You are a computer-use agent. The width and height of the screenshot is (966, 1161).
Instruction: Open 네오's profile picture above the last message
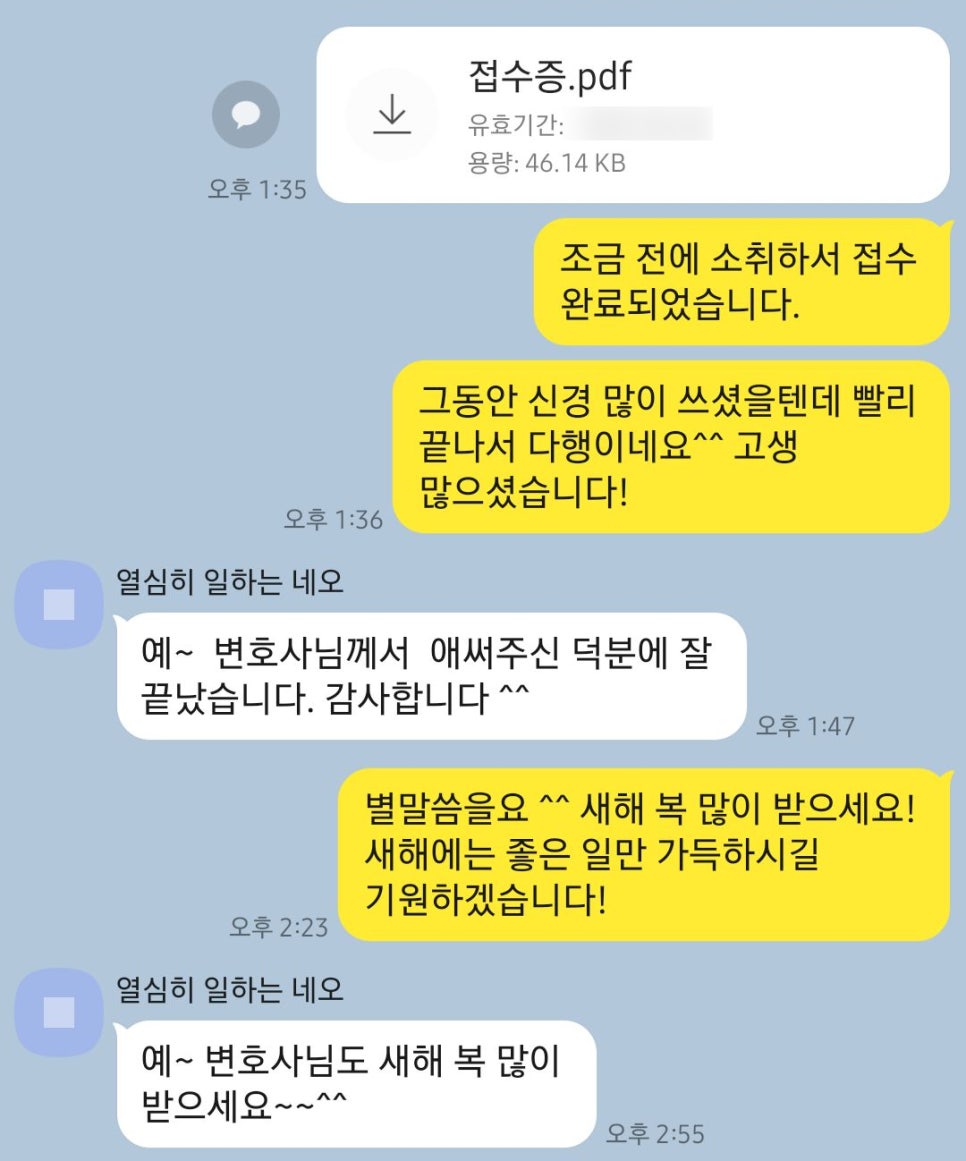(x=59, y=1012)
